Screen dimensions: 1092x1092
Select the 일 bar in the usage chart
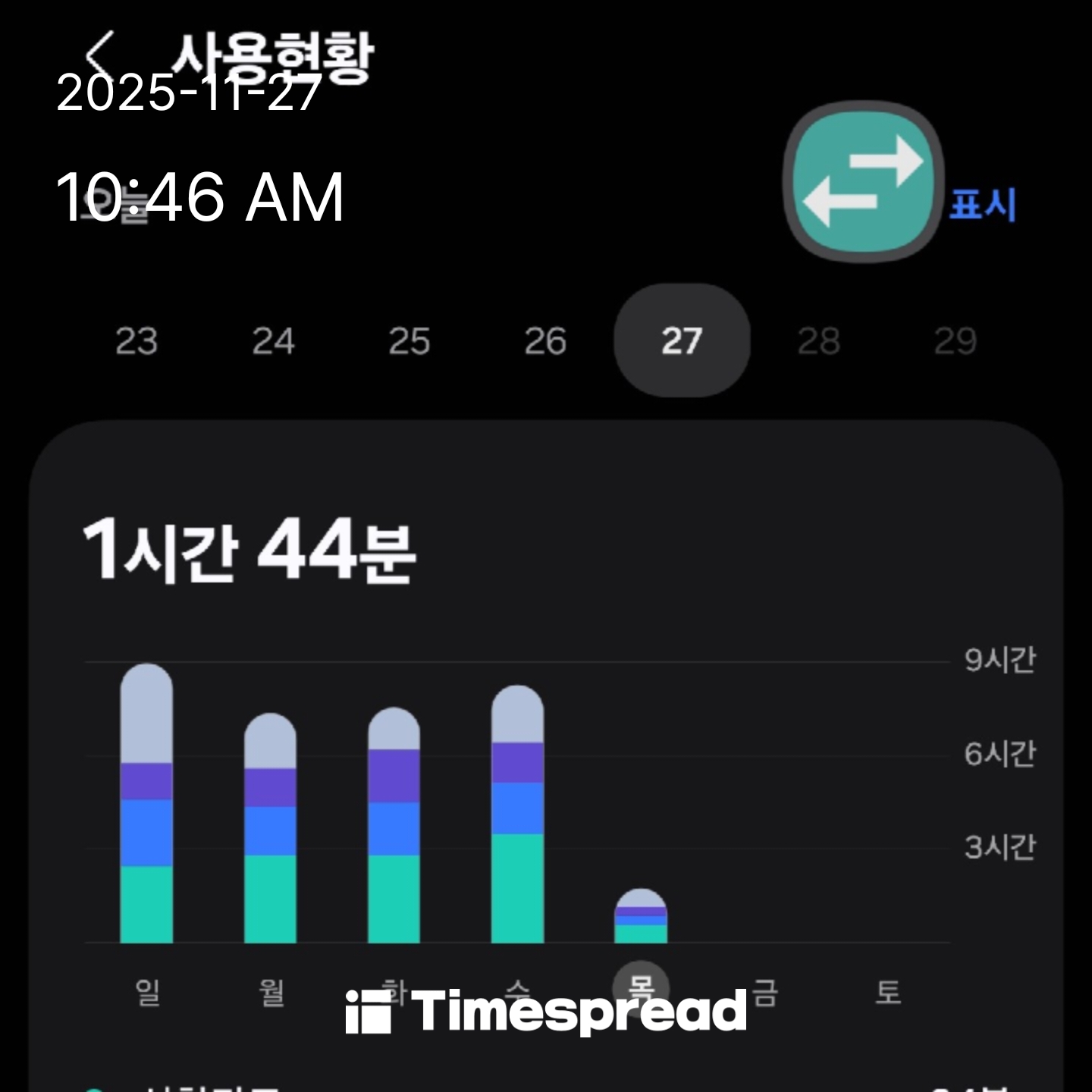[146, 804]
